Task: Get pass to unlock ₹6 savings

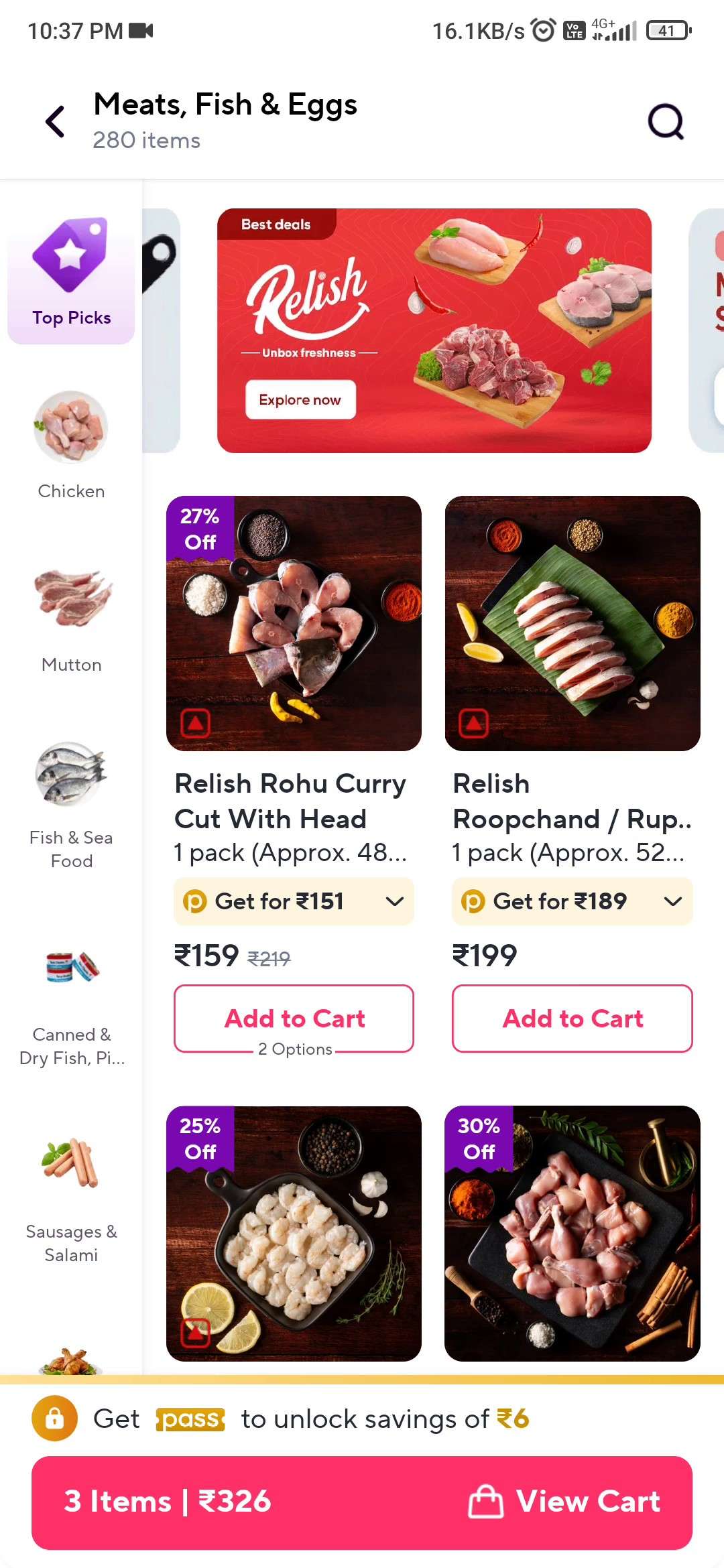Action: 282,1419
